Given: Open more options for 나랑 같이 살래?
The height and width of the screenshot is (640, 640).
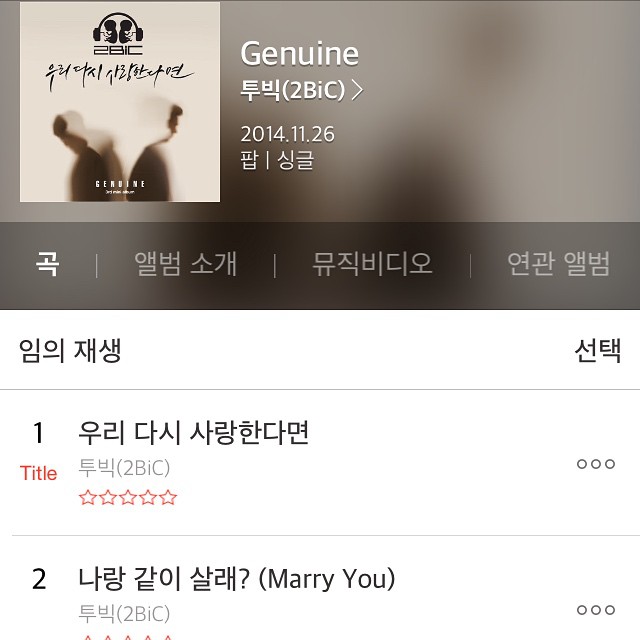Looking at the screenshot, I should tap(596, 609).
